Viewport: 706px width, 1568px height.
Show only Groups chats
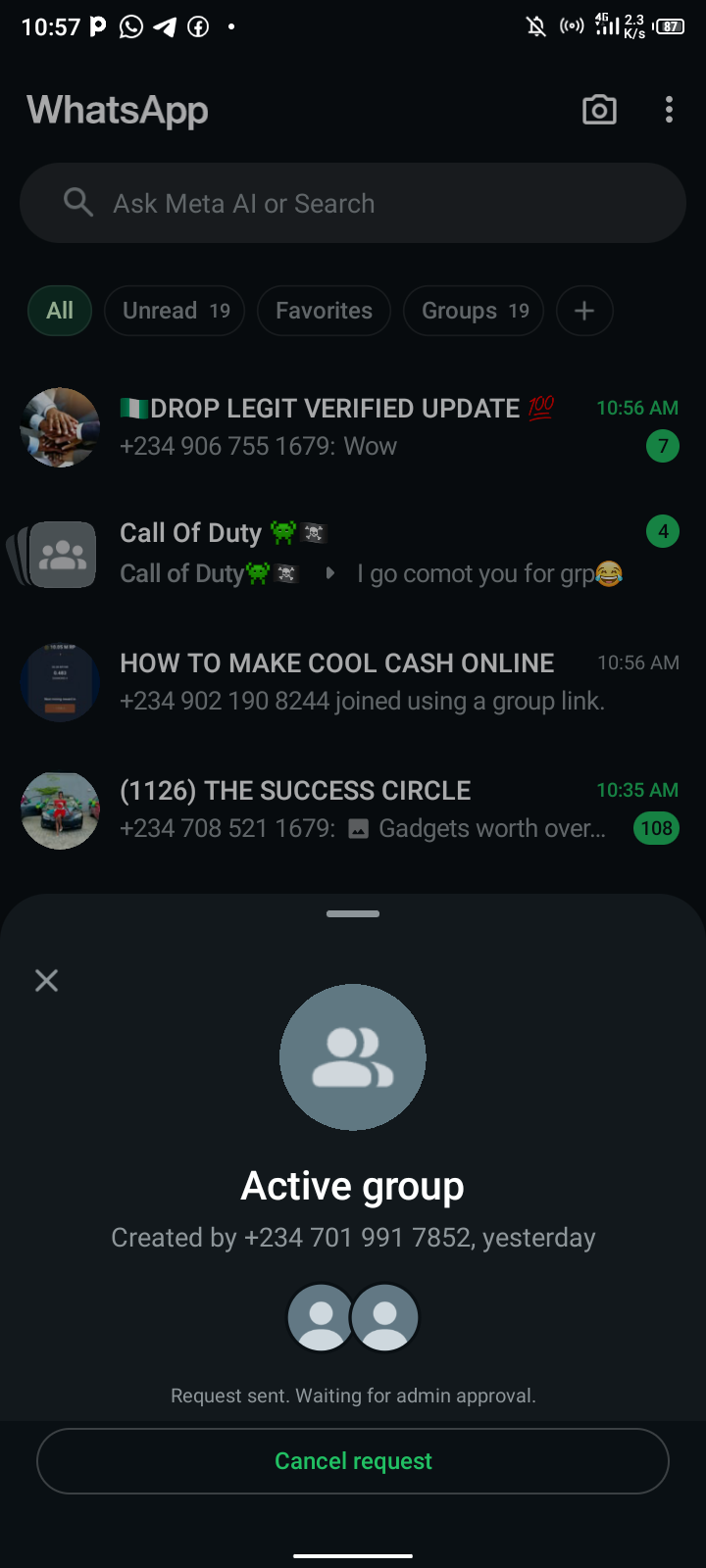(474, 311)
